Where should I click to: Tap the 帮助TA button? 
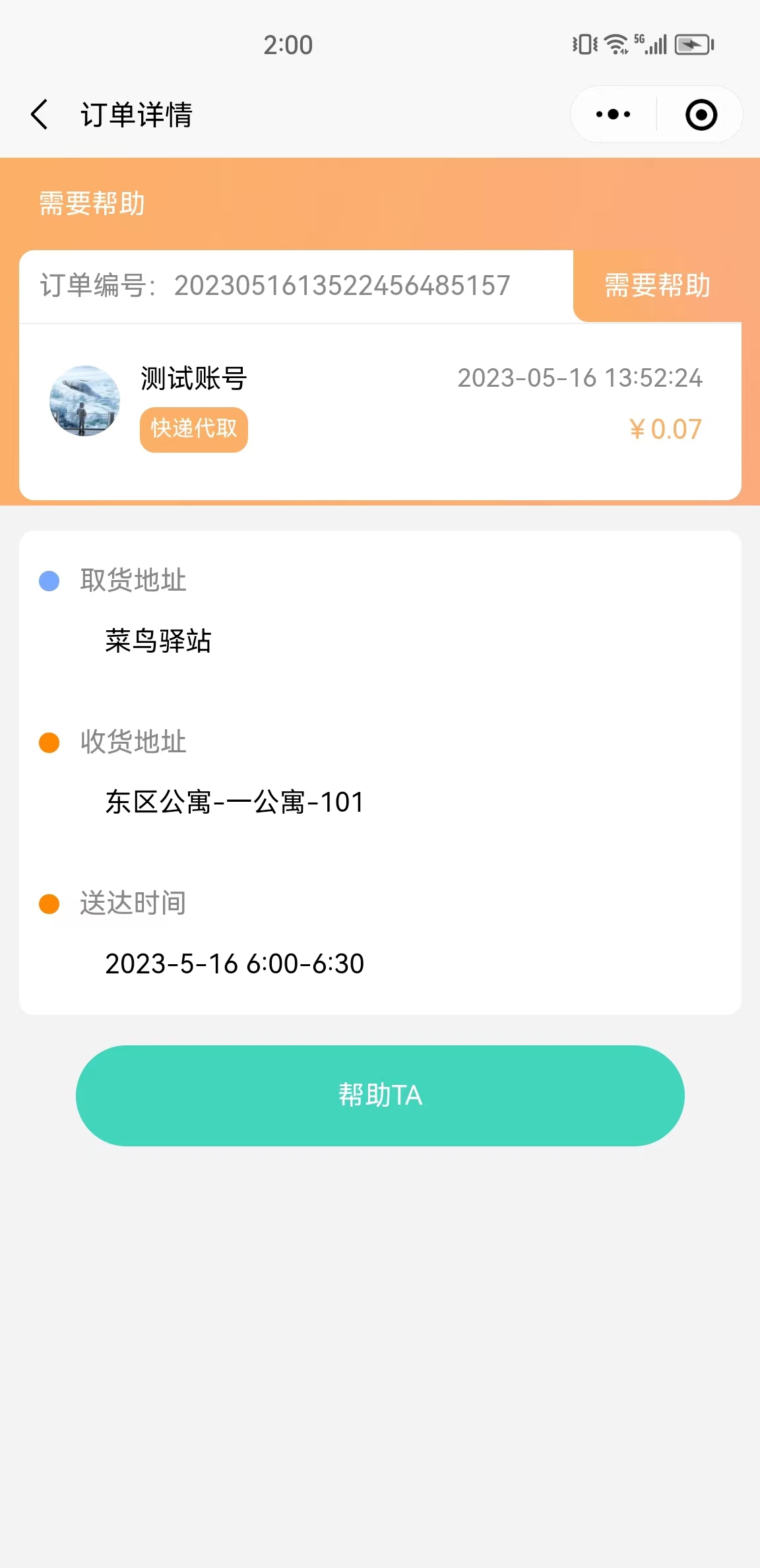pyautogui.click(x=380, y=1095)
